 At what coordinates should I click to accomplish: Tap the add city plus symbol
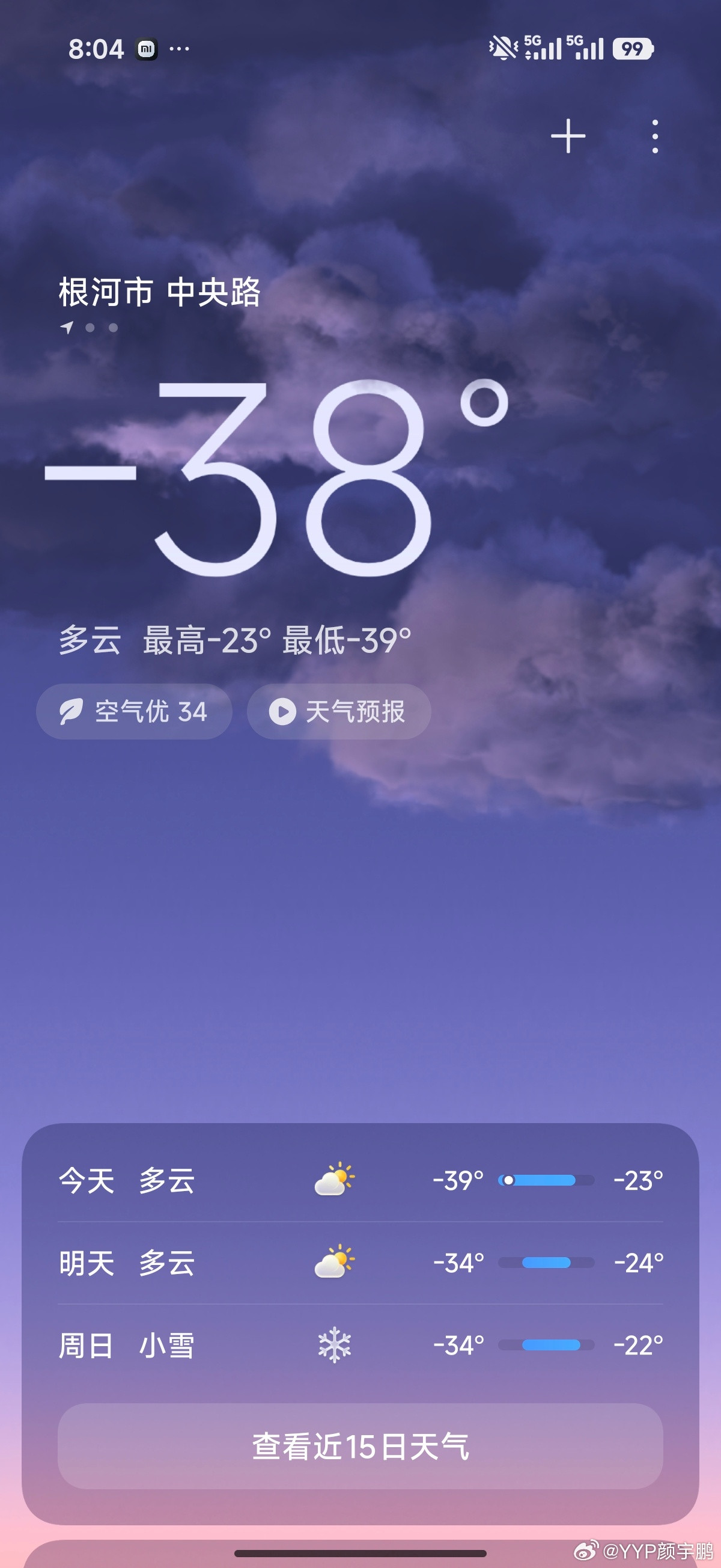coord(569,135)
